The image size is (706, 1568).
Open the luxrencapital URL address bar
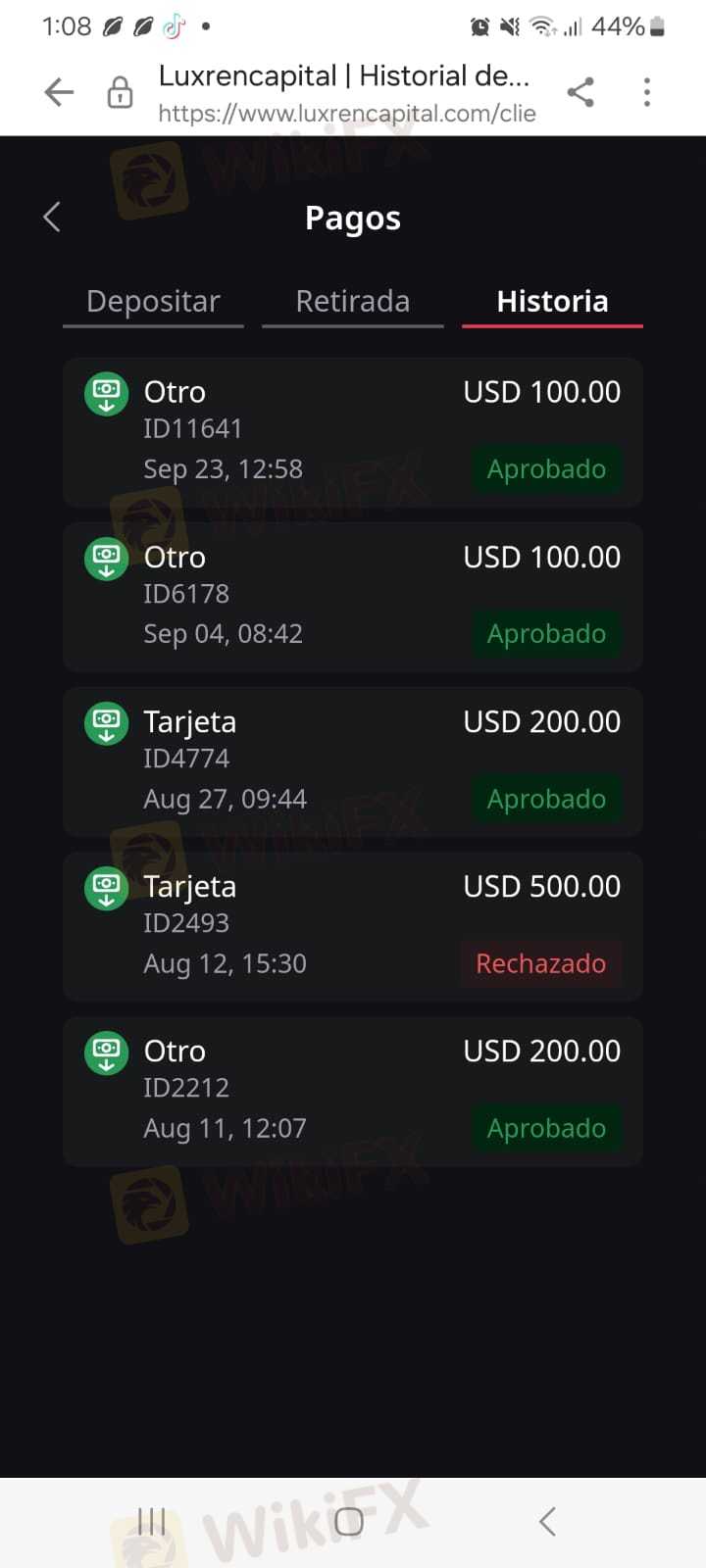pyautogui.click(x=347, y=93)
